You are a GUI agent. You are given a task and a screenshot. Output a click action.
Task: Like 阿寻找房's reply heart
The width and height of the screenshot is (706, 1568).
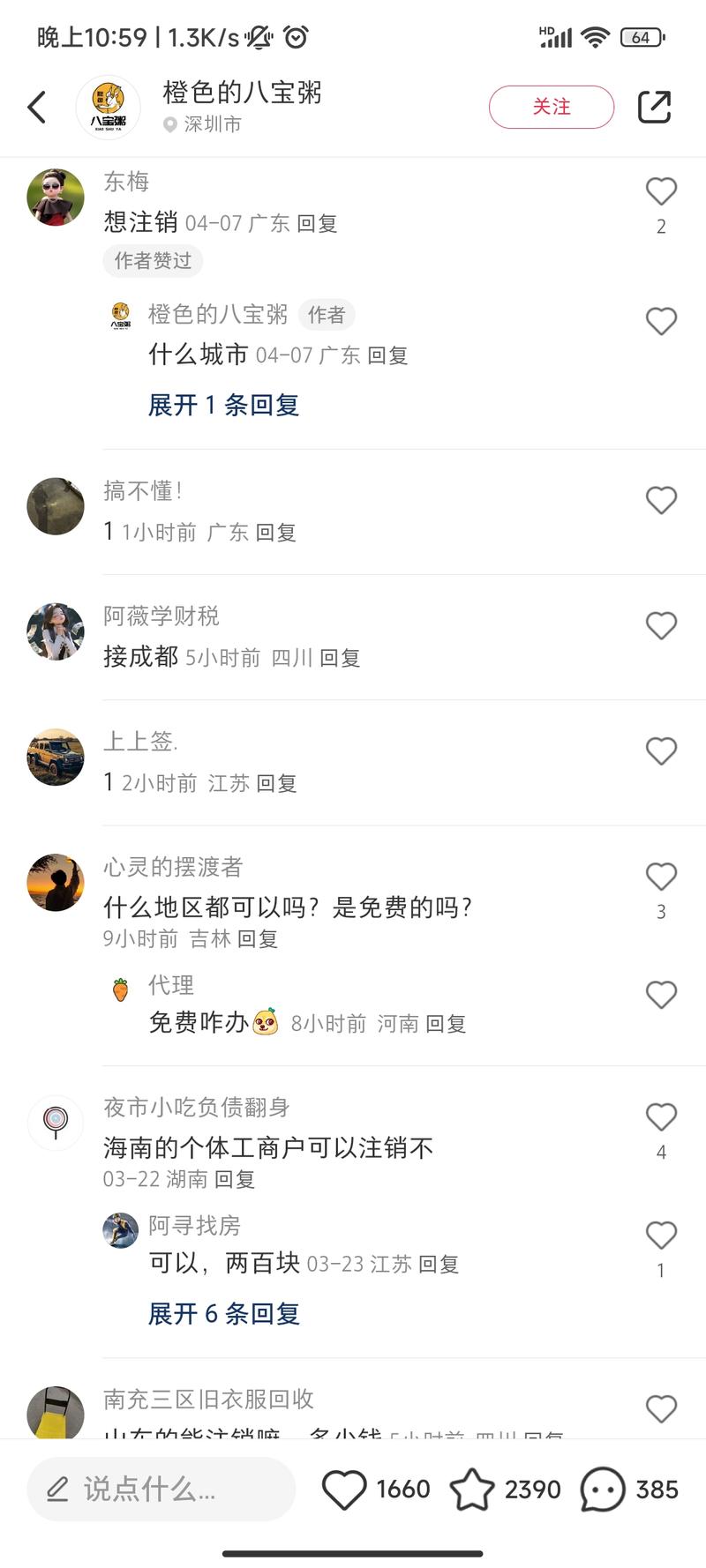(x=661, y=1235)
